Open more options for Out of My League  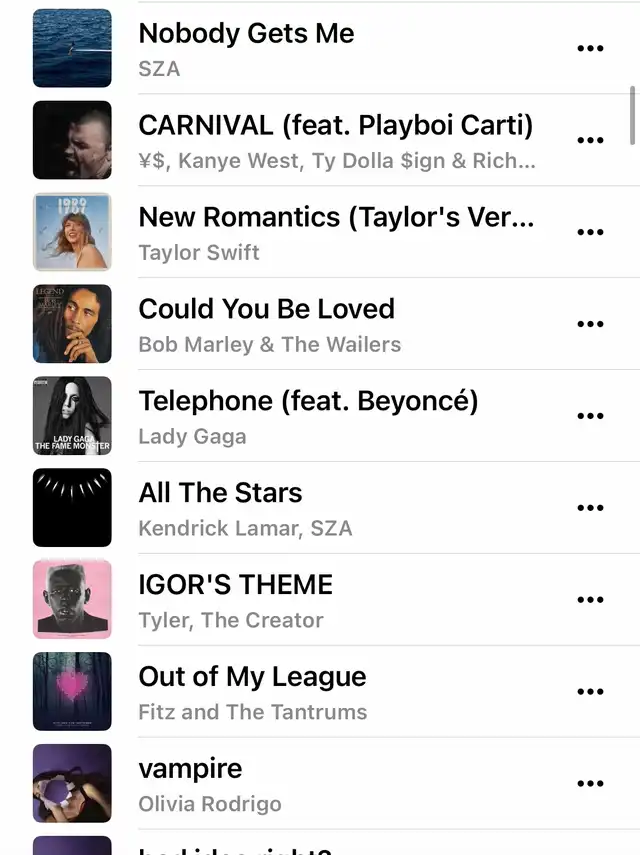pos(591,692)
